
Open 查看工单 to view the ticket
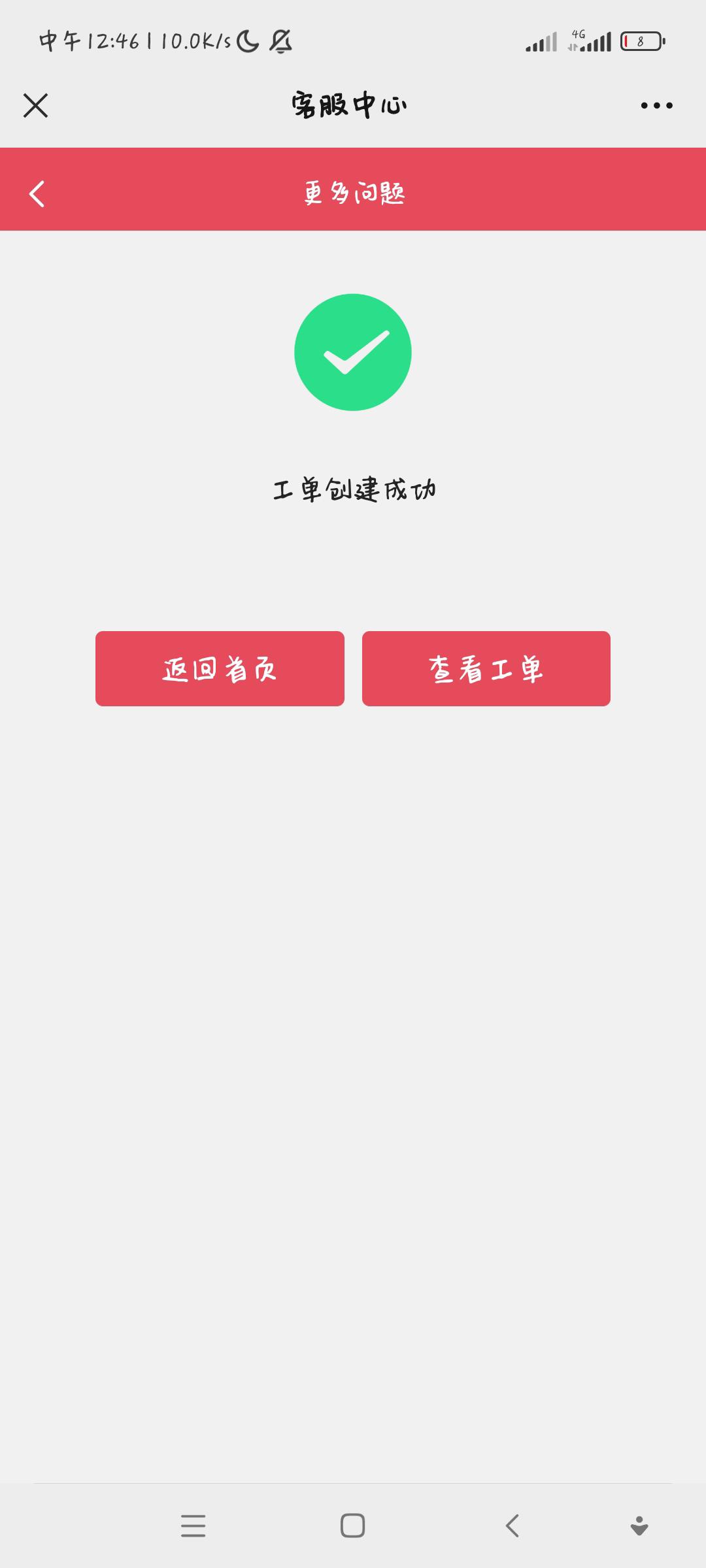click(x=486, y=668)
